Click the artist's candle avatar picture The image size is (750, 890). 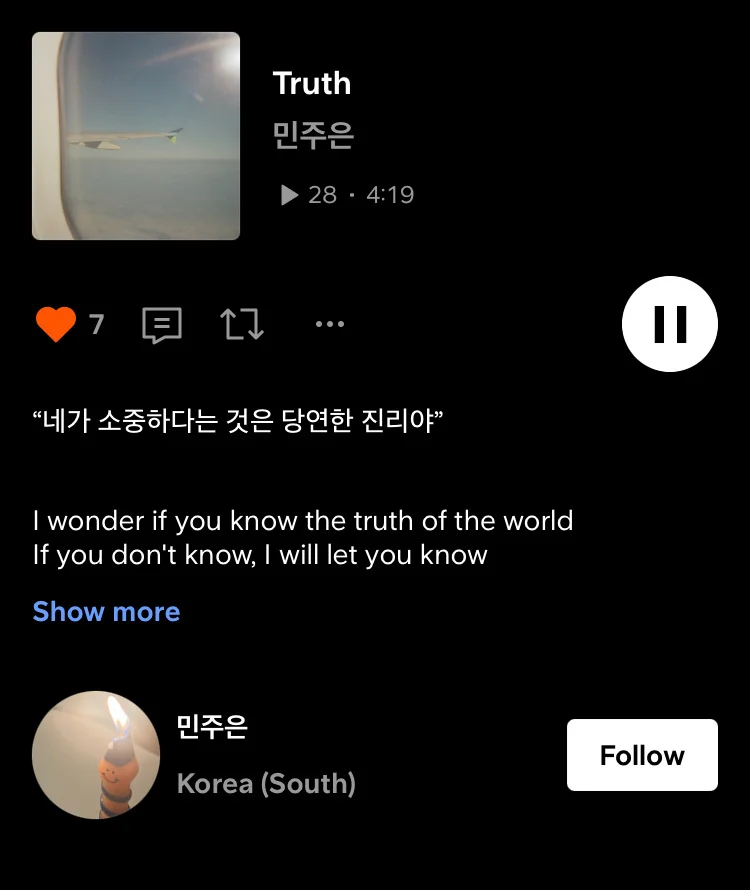(95, 755)
